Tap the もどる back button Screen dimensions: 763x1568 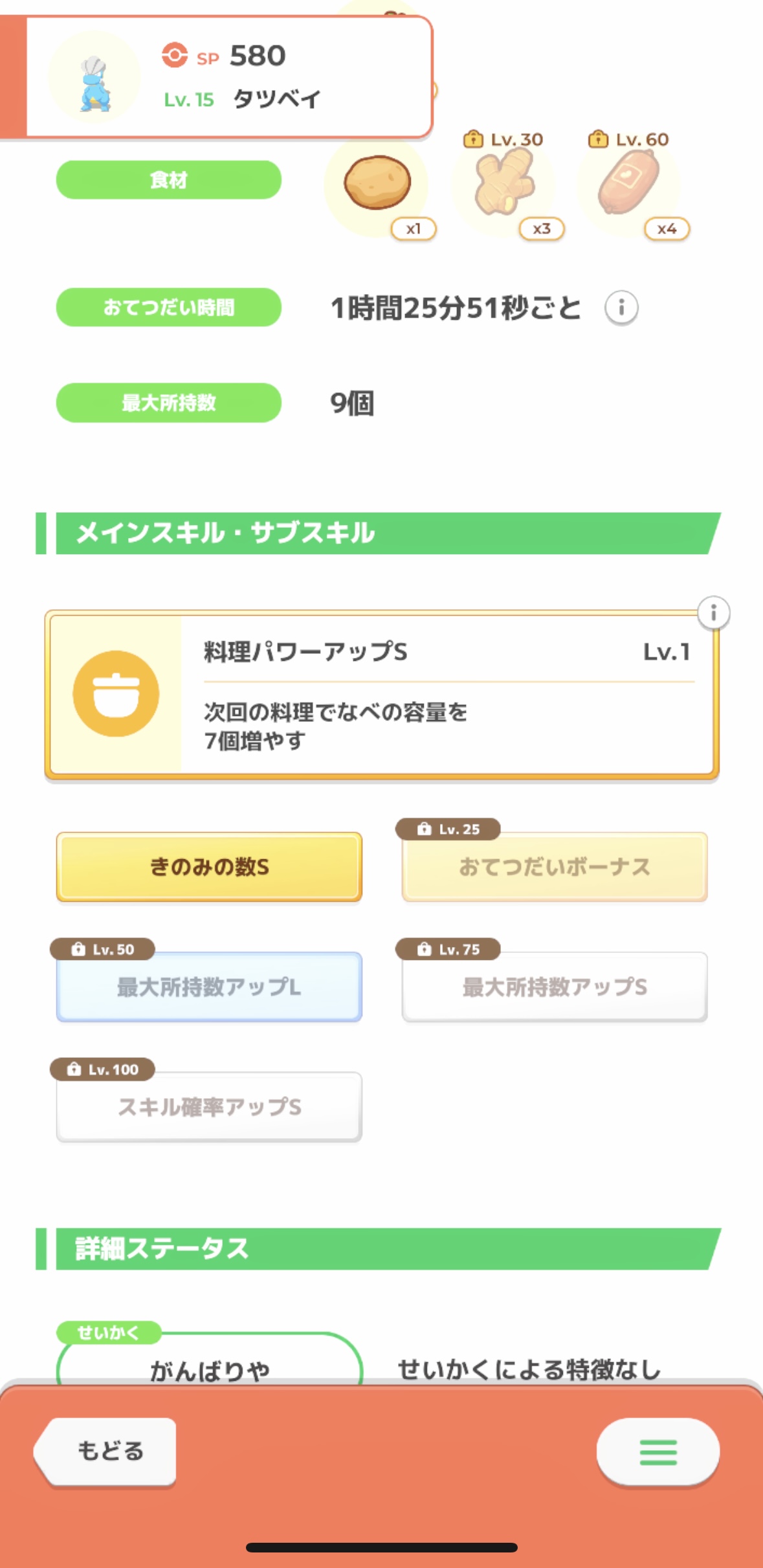click(x=107, y=1451)
